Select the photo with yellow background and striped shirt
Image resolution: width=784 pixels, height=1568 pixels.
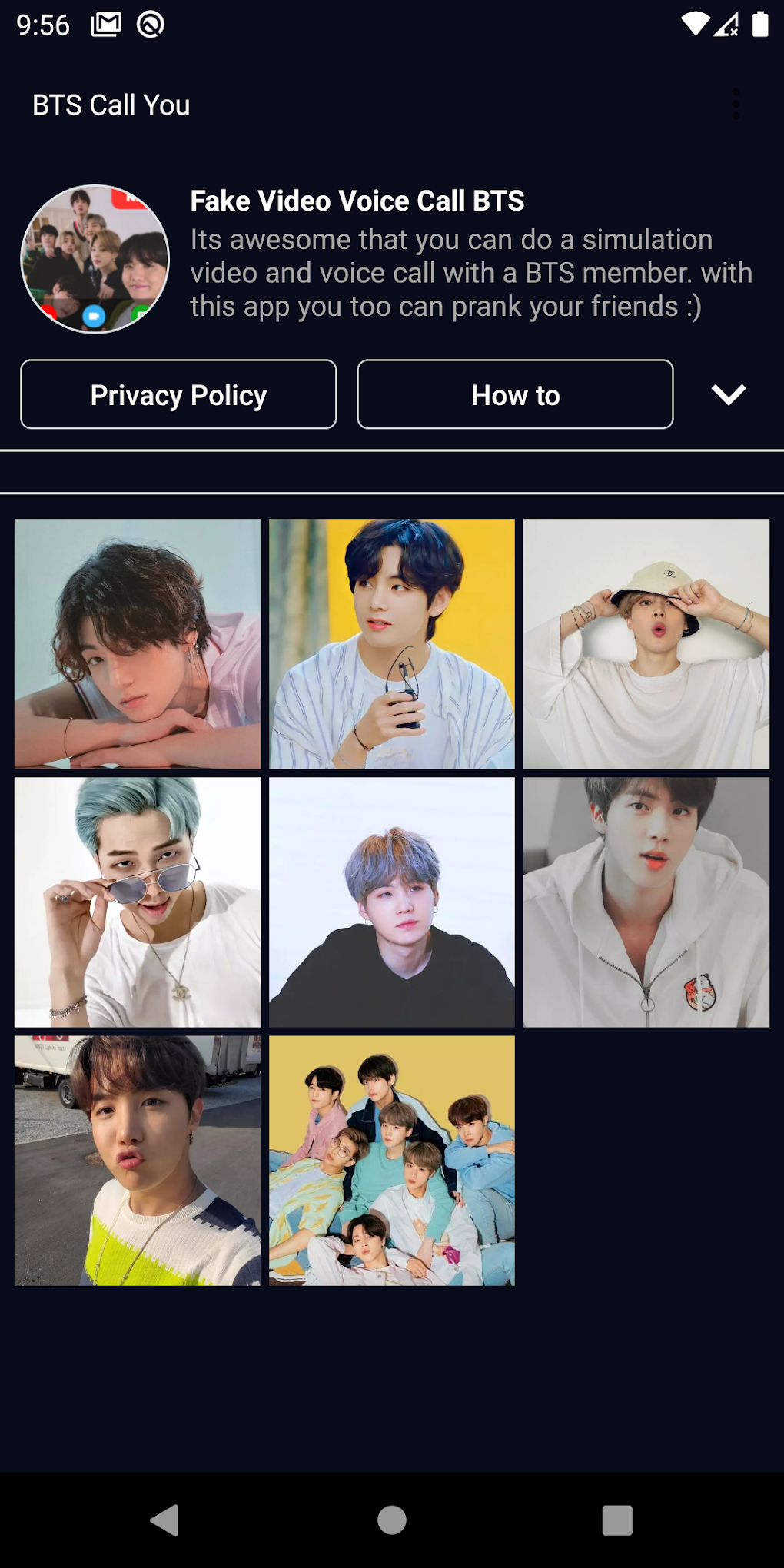(x=392, y=643)
